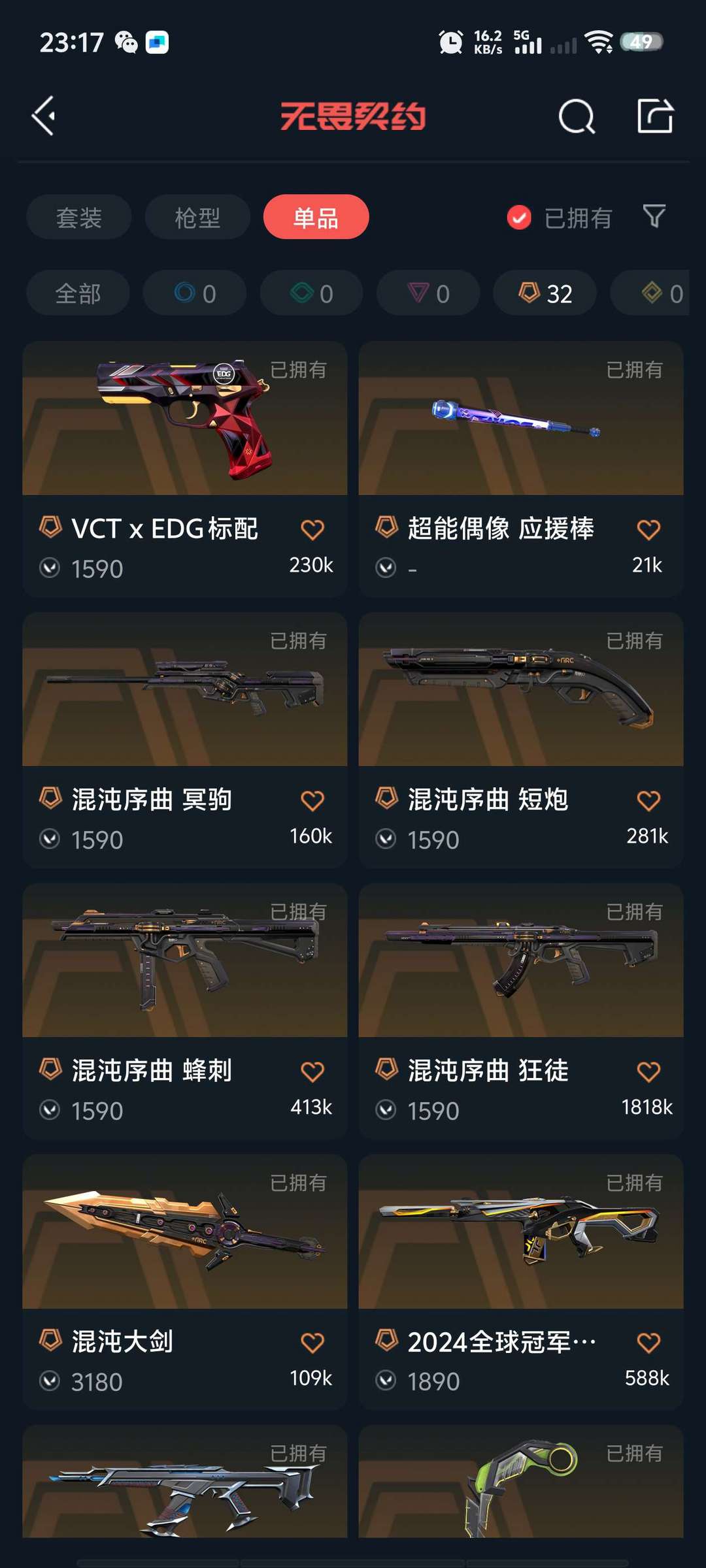The image size is (706, 1568).
Task: Favorite 超能偶像 应援棒 with the heart
Action: 648,529
